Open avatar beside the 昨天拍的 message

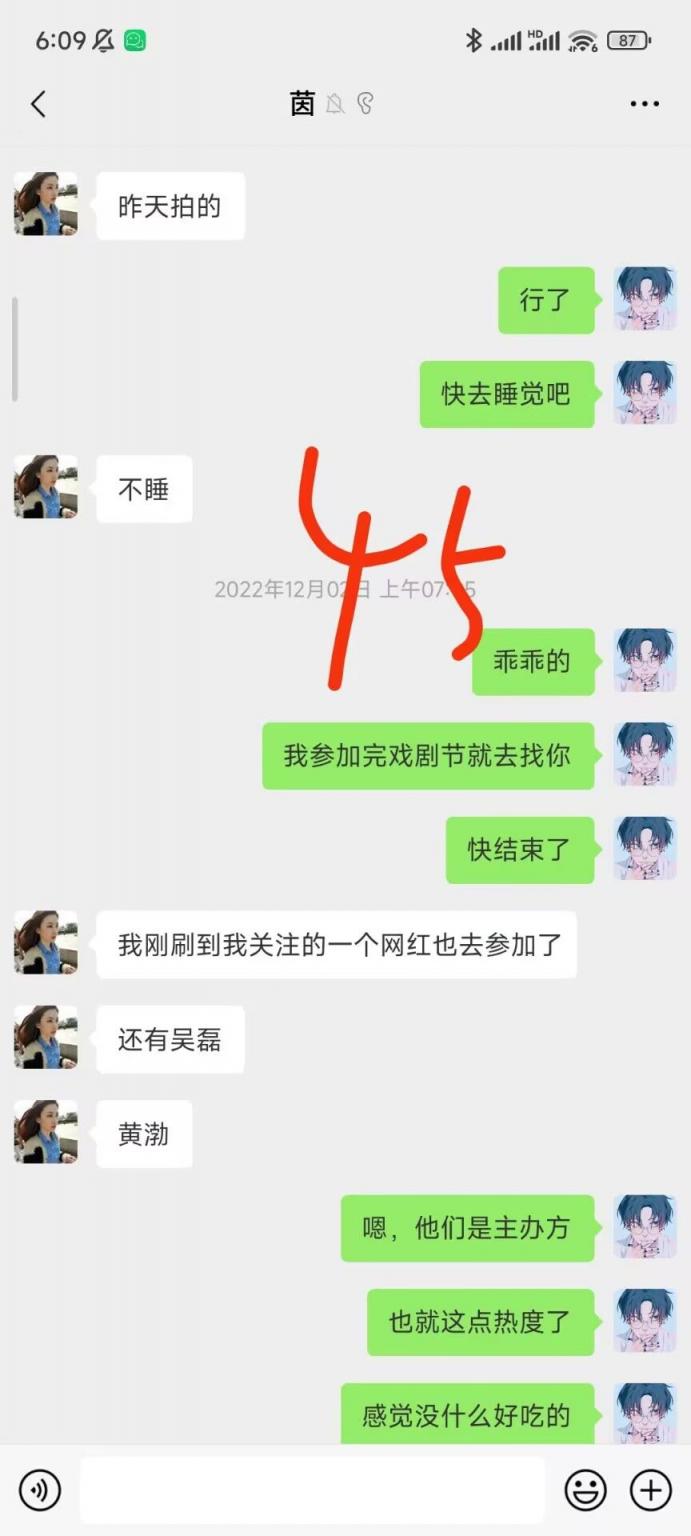(x=46, y=205)
